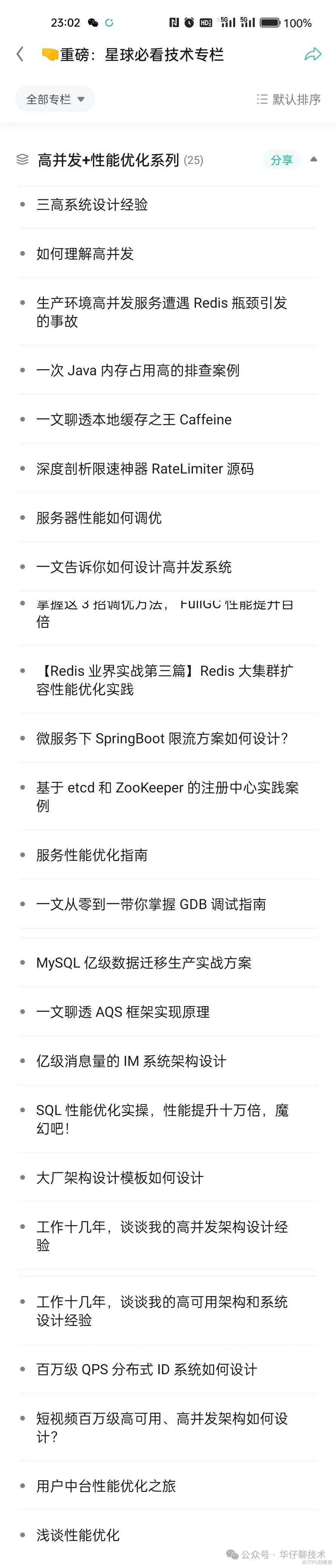
Task: Open 微服务下 SpringBoot 限流方案如何设计
Action: pos(162,739)
